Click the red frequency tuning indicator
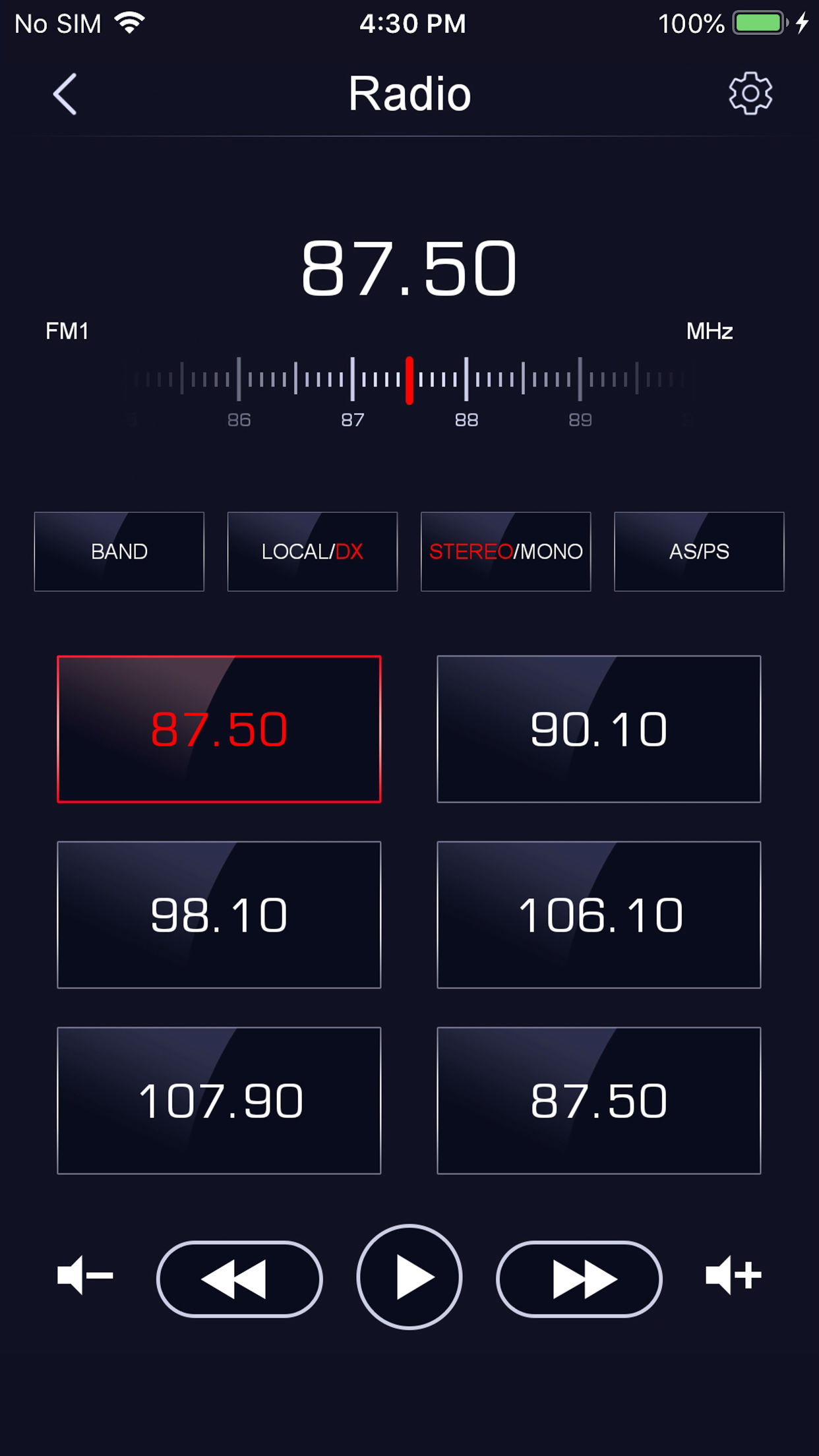This screenshot has width=819, height=1456. pos(409,378)
